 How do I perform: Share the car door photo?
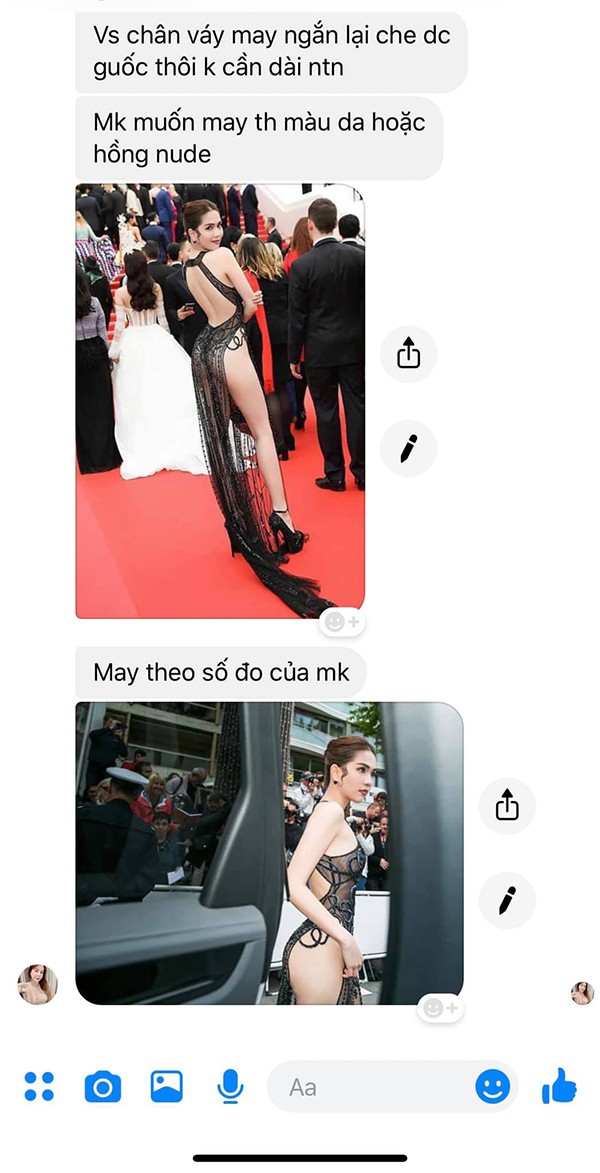pyautogui.click(x=507, y=805)
